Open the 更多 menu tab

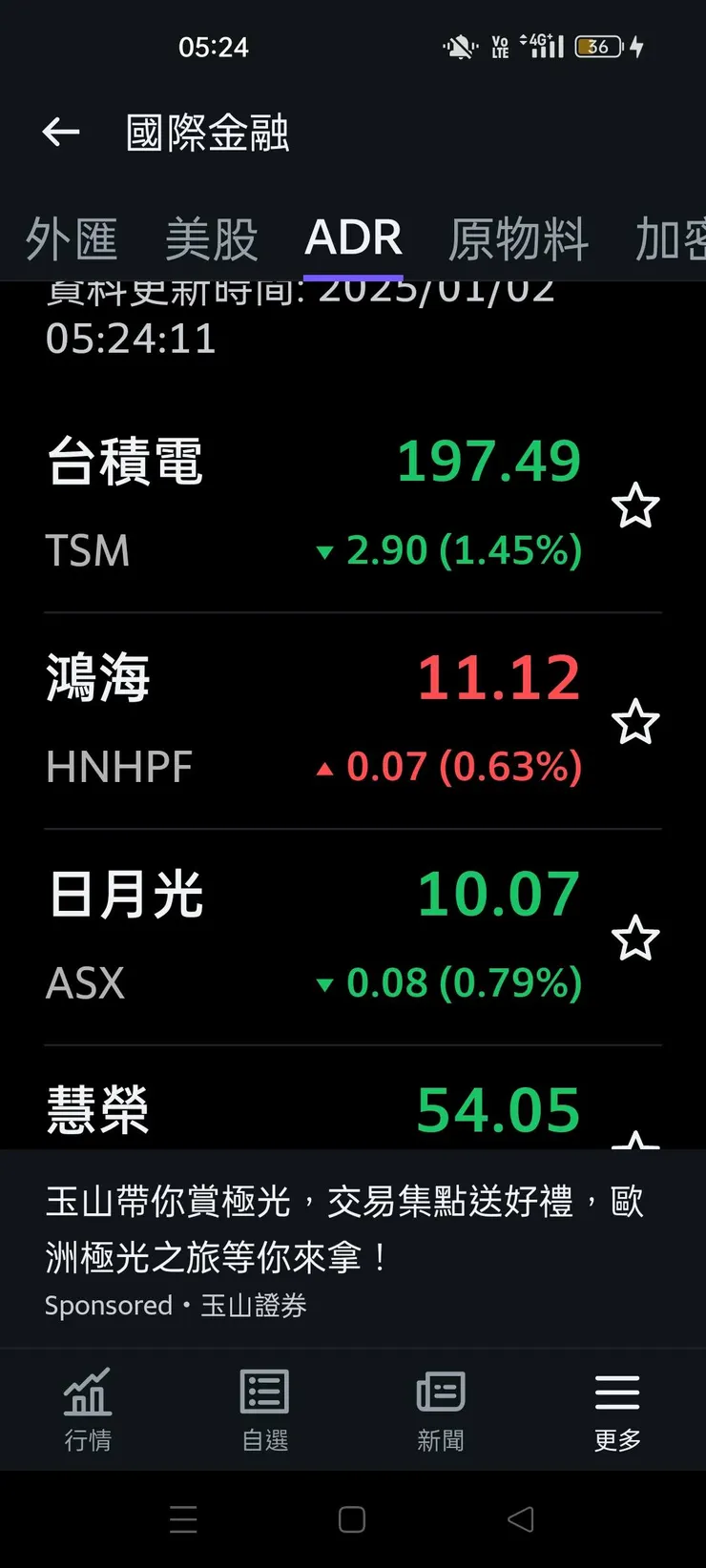click(x=617, y=1409)
